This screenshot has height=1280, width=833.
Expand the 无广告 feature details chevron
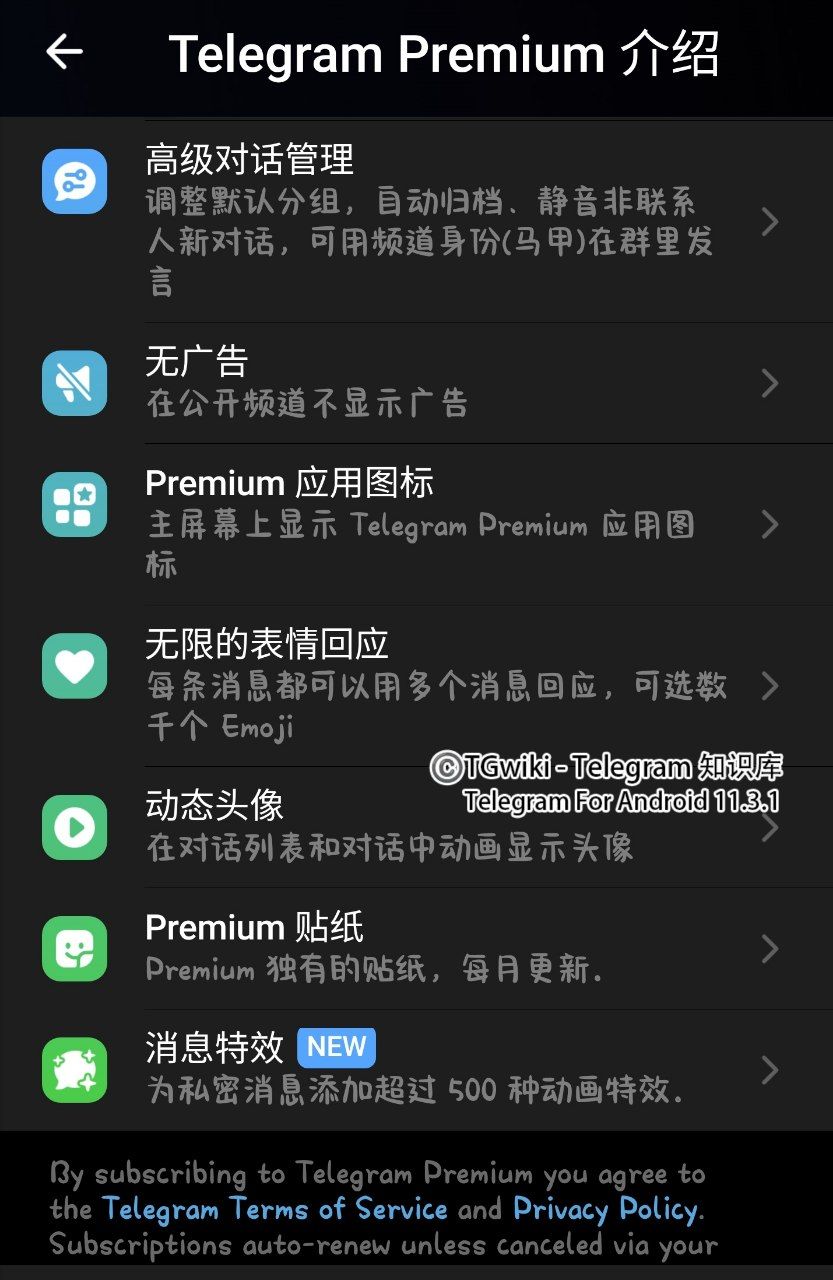click(771, 383)
